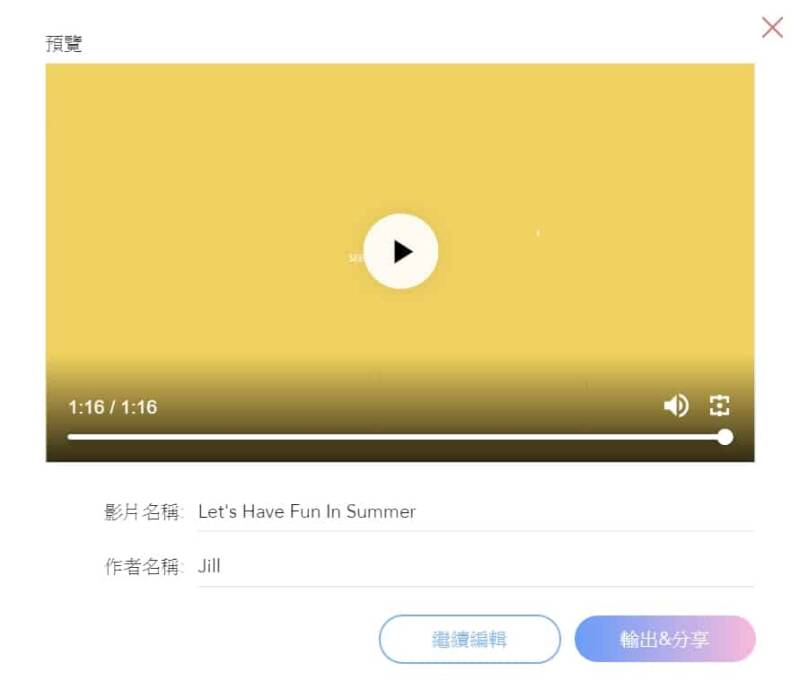Tap 繼續編輯 to continue editing

coord(469,639)
